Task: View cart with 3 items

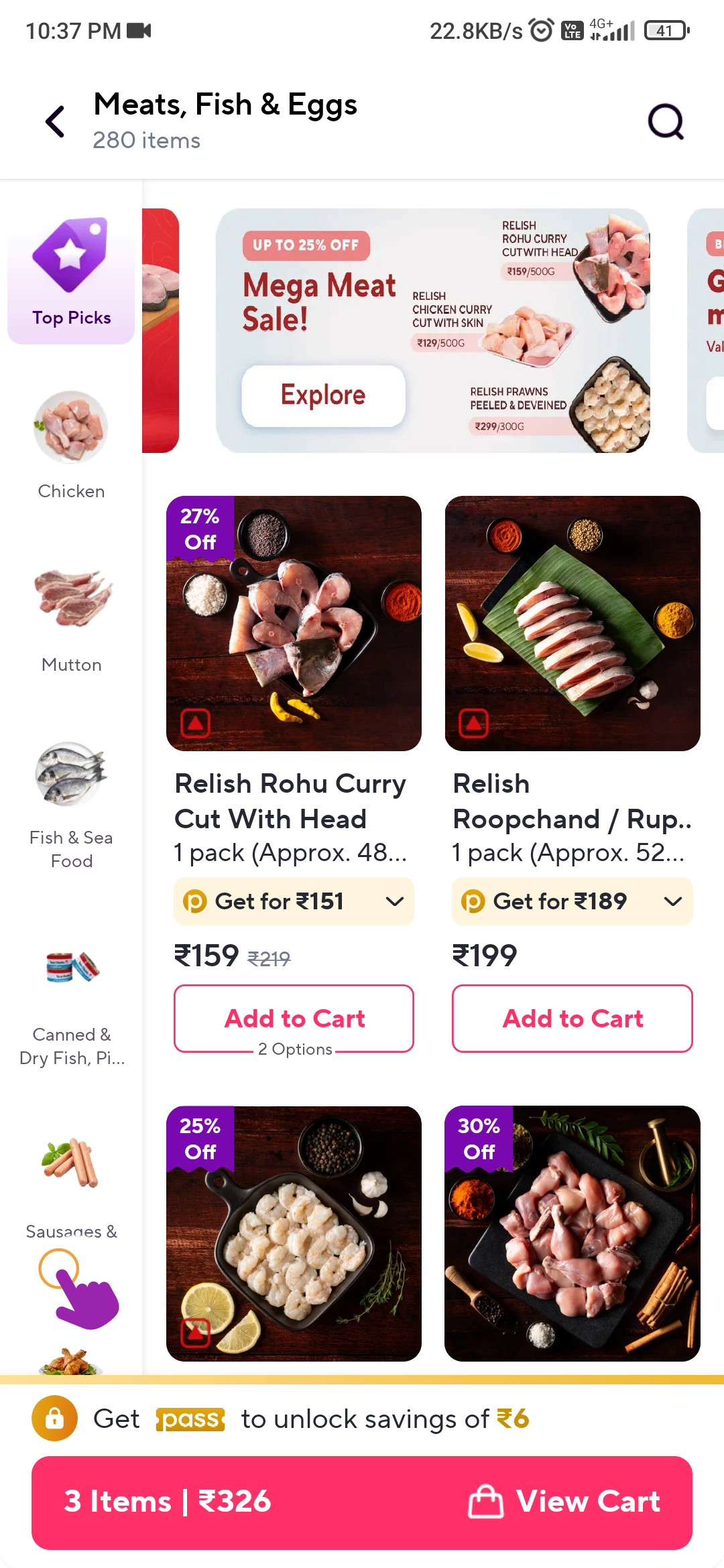Action: point(362,1502)
